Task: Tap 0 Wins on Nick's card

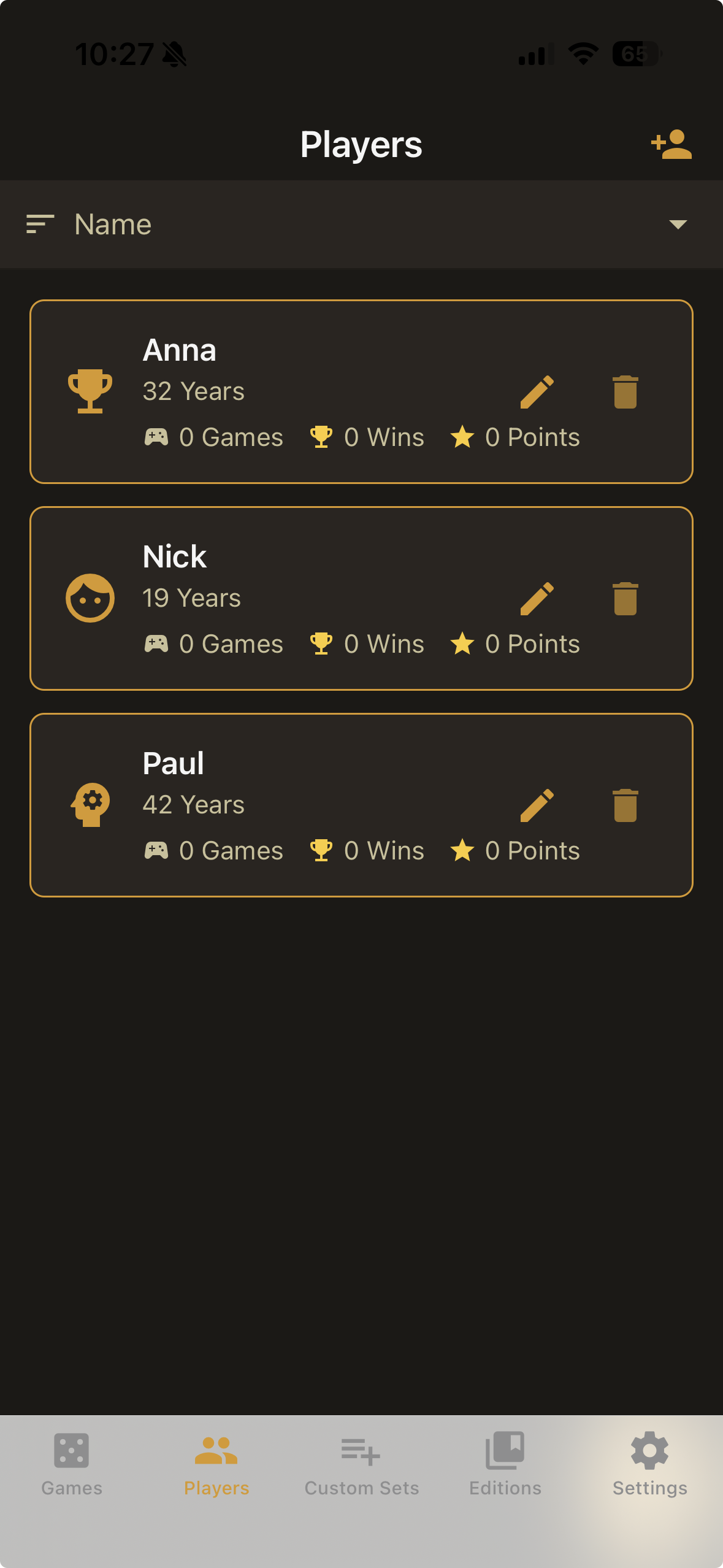Action: [x=367, y=643]
